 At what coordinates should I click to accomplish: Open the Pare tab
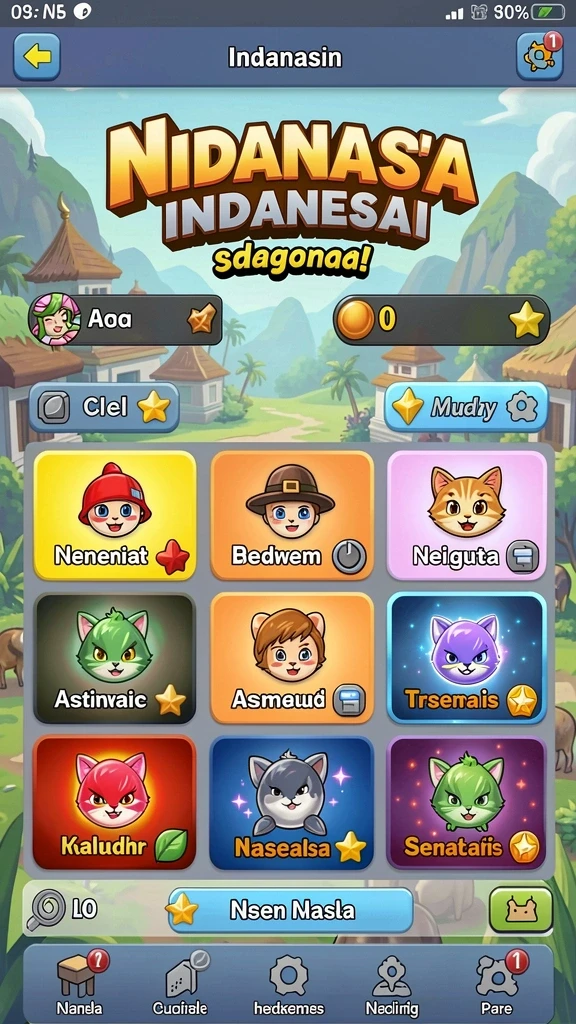498,984
